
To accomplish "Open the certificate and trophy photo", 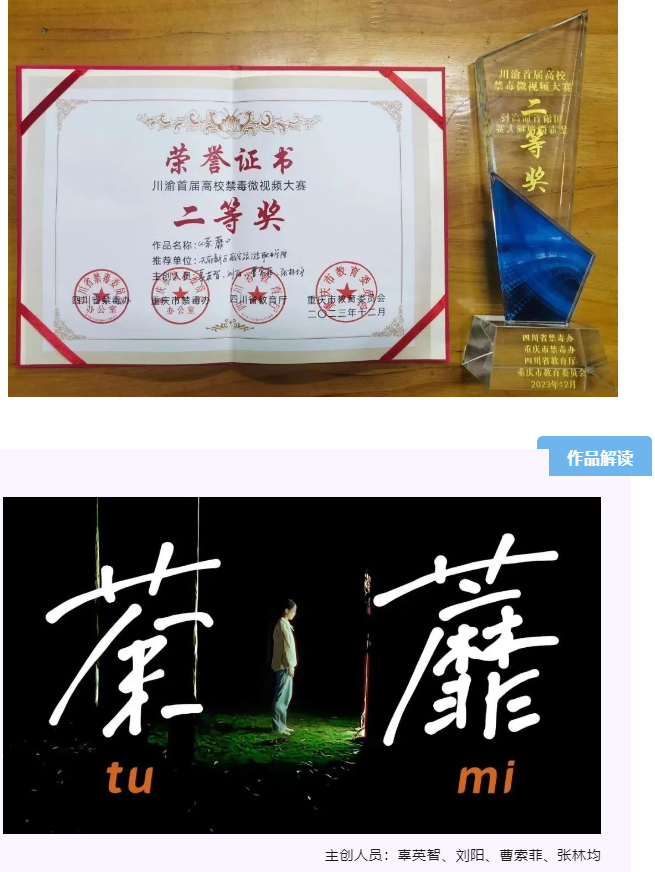I will (312, 198).
